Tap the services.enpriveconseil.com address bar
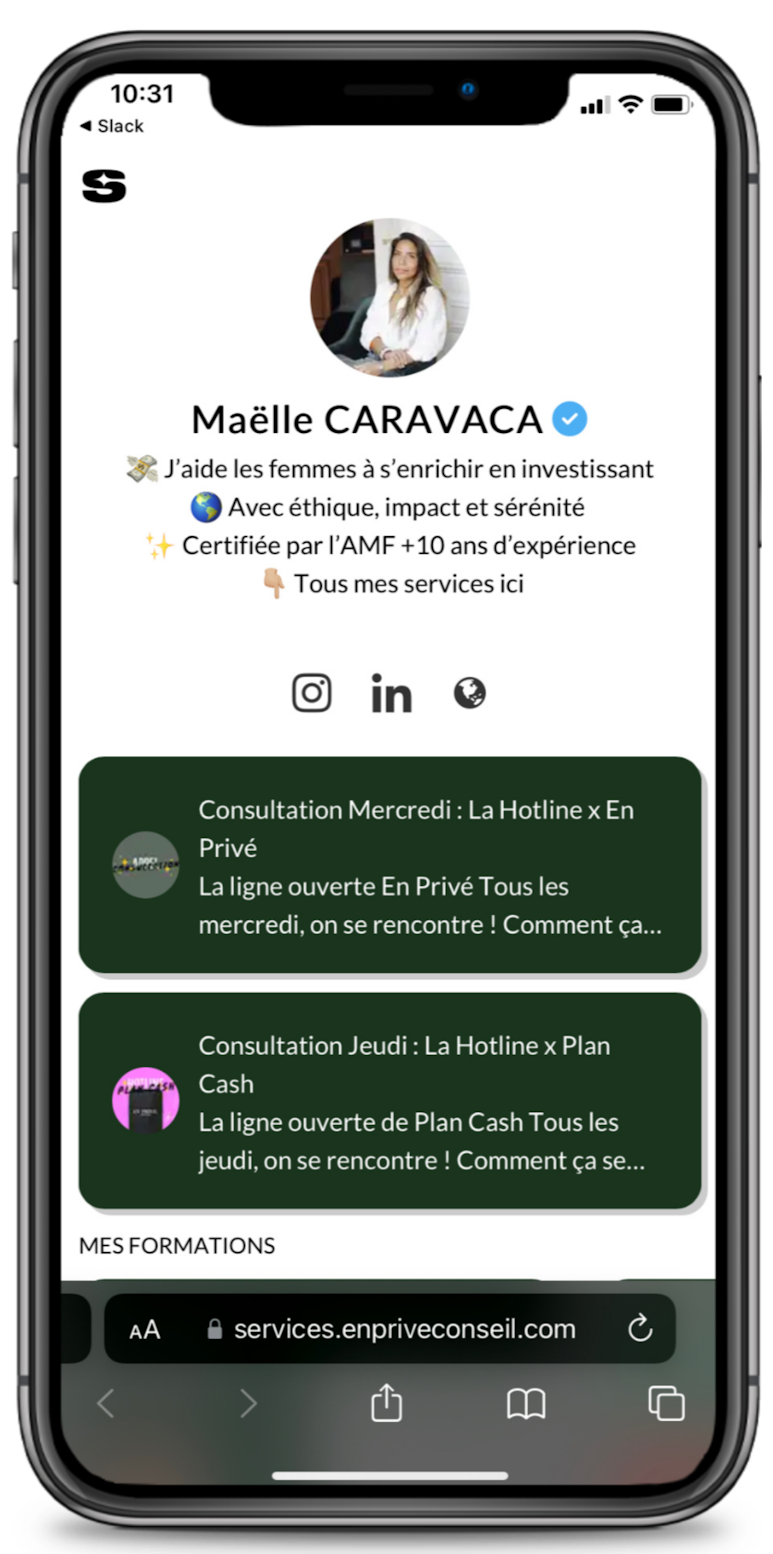The height and width of the screenshot is (1554, 773). coord(404,1329)
